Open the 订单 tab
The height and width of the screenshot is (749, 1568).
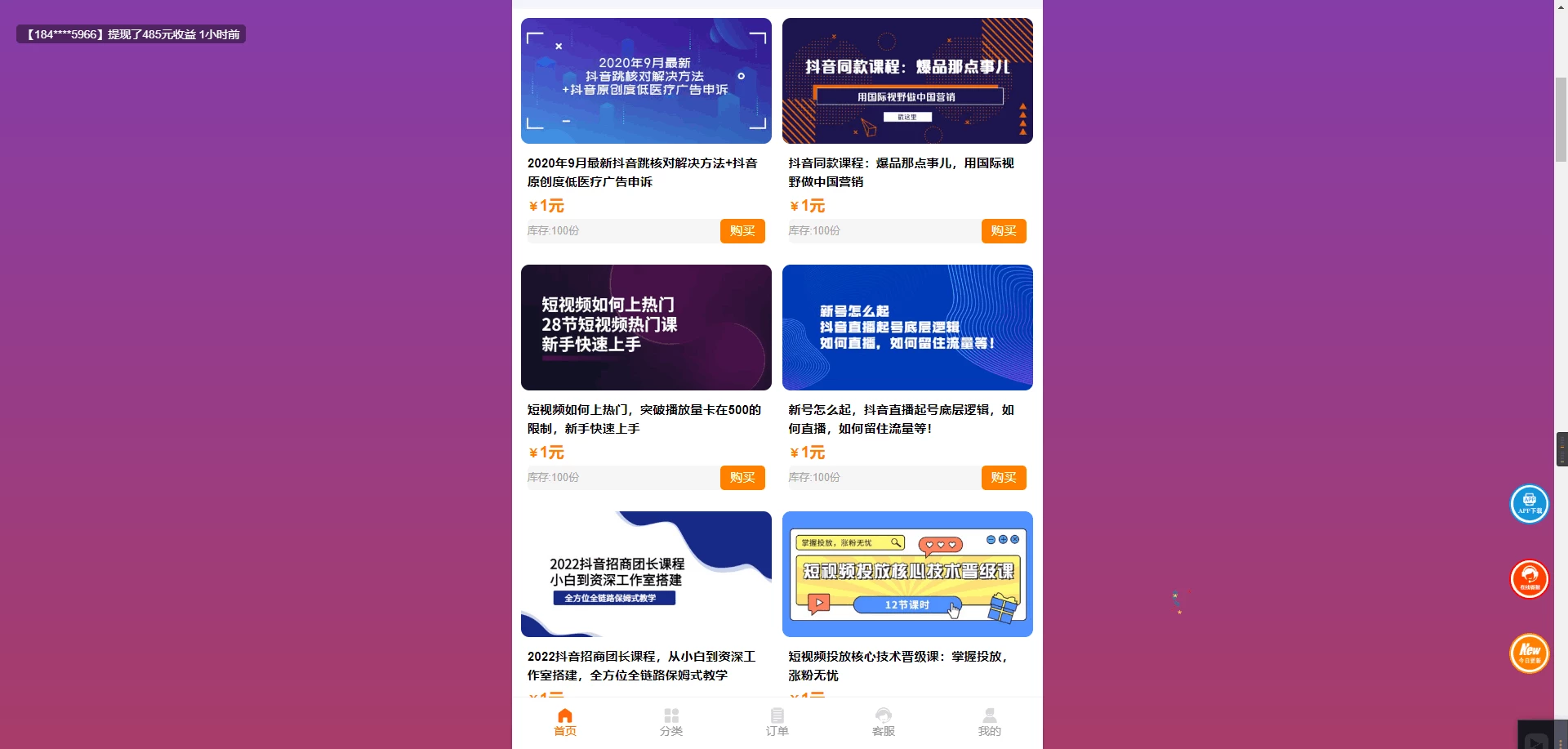[x=777, y=723]
